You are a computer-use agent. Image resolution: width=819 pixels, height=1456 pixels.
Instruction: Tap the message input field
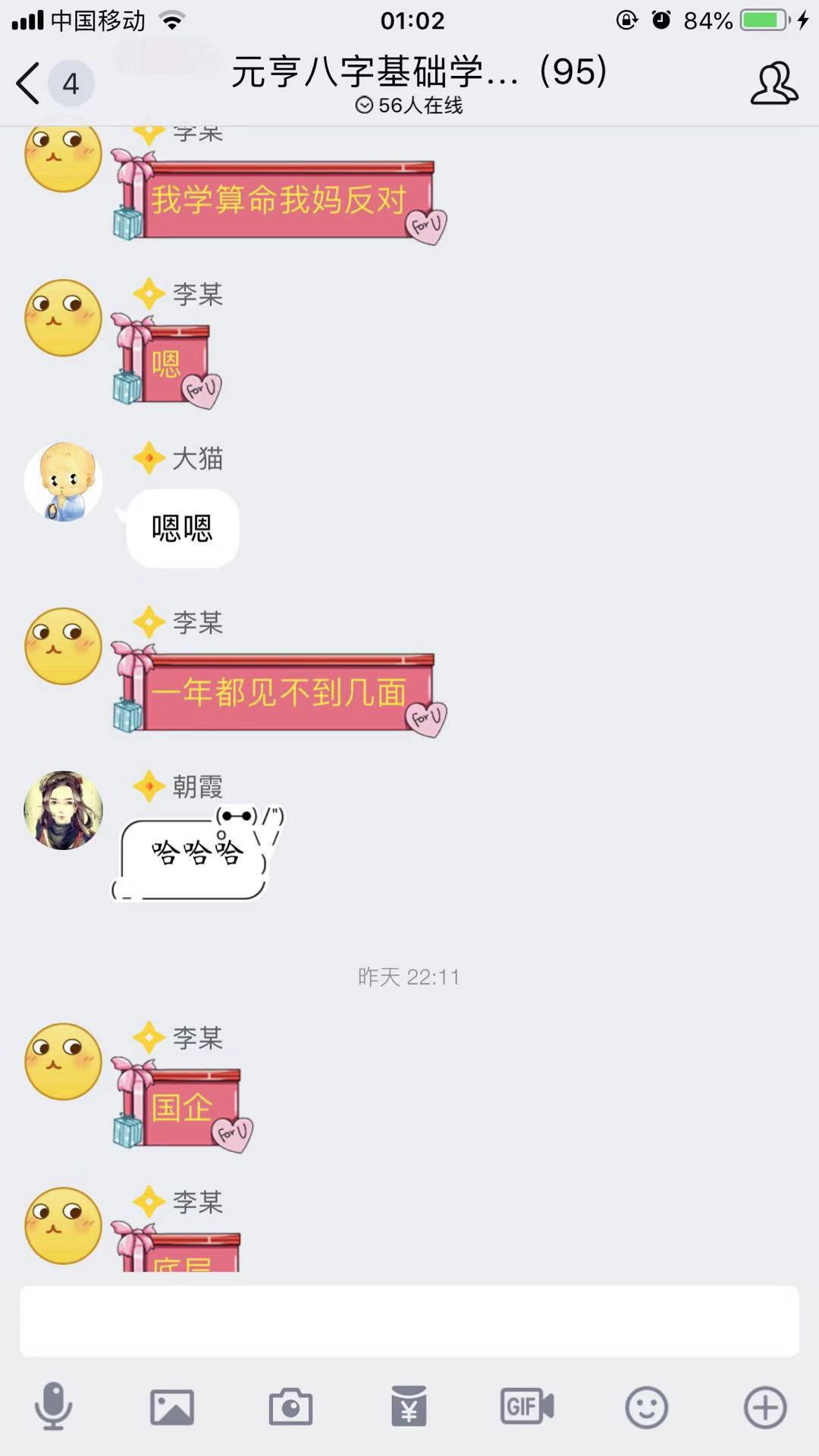pyautogui.click(x=409, y=1321)
